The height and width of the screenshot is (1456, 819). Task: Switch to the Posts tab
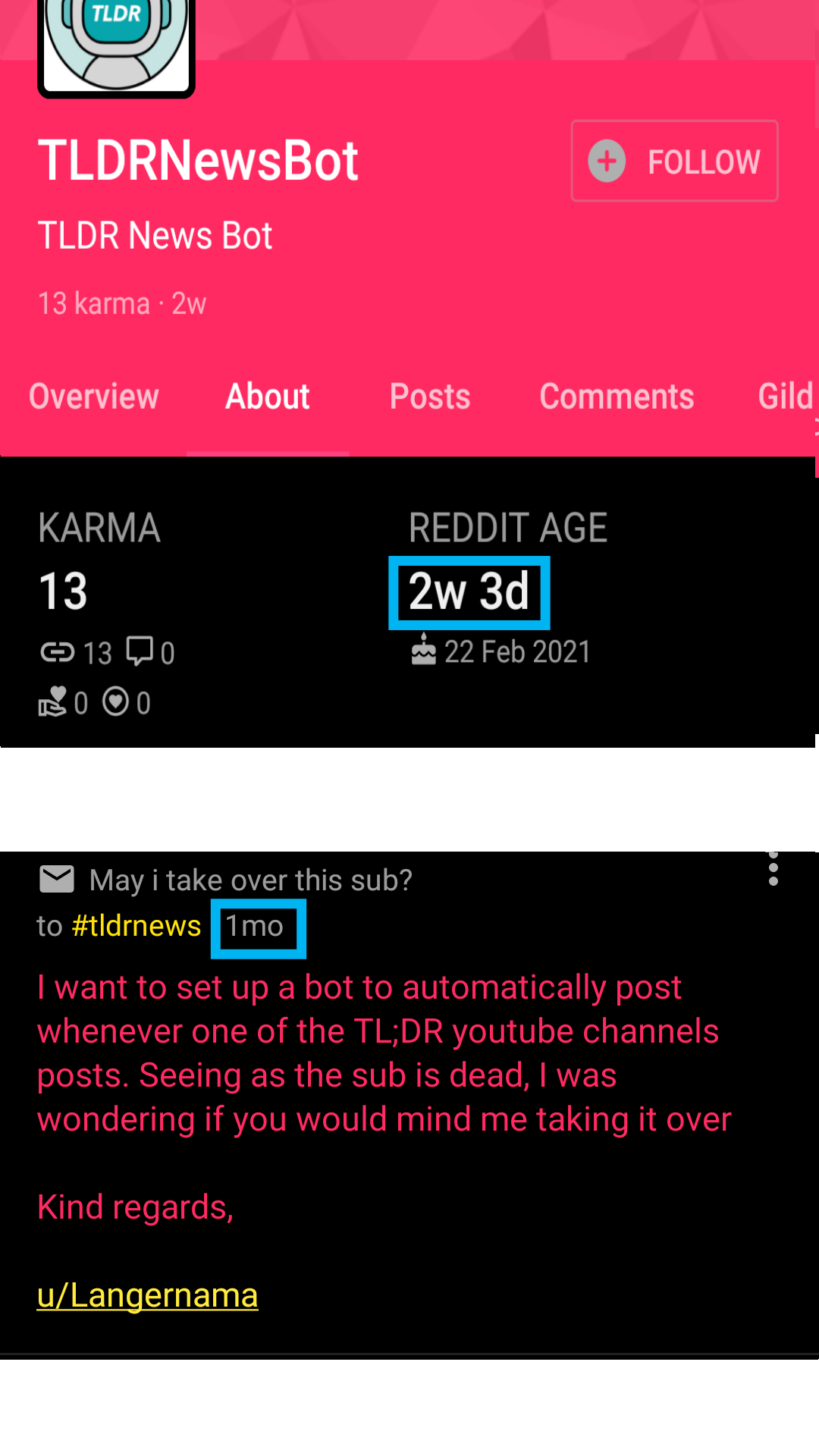tap(430, 397)
